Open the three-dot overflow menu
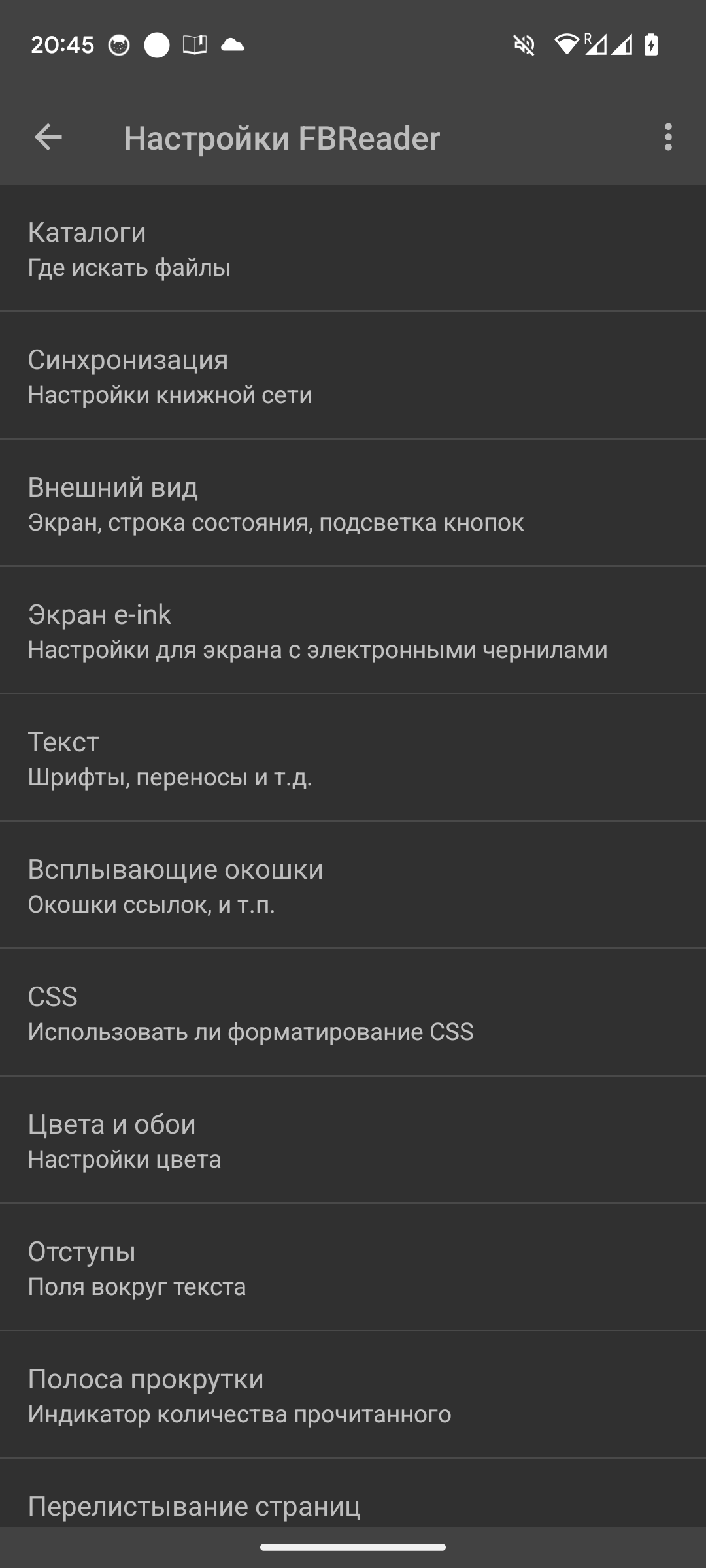Viewport: 706px width, 1568px height. [x=667, y=138]
